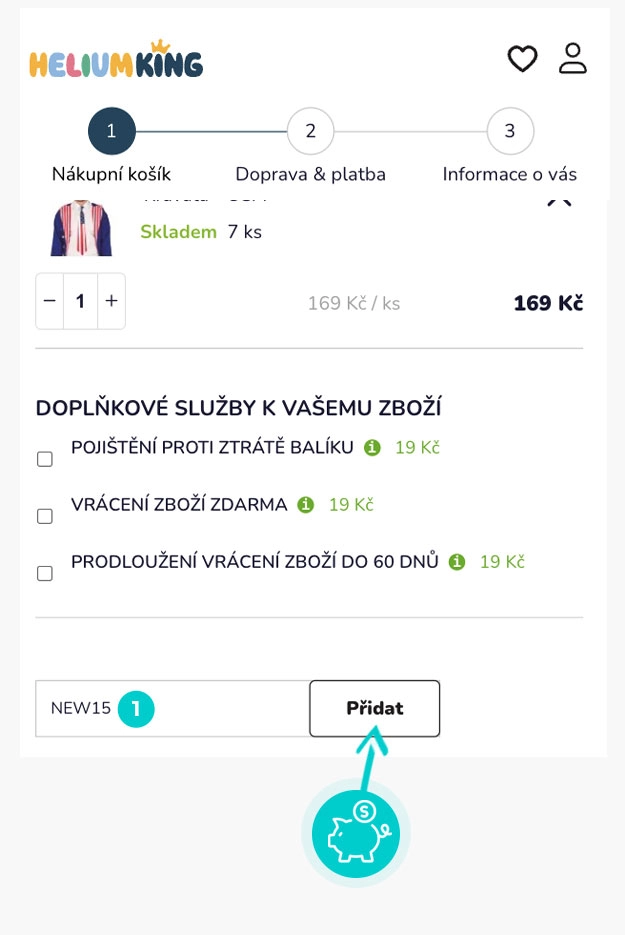The image size is (625, 935).
Task: Decrease the item quantity with minus
Action: (x=50, y=301)
